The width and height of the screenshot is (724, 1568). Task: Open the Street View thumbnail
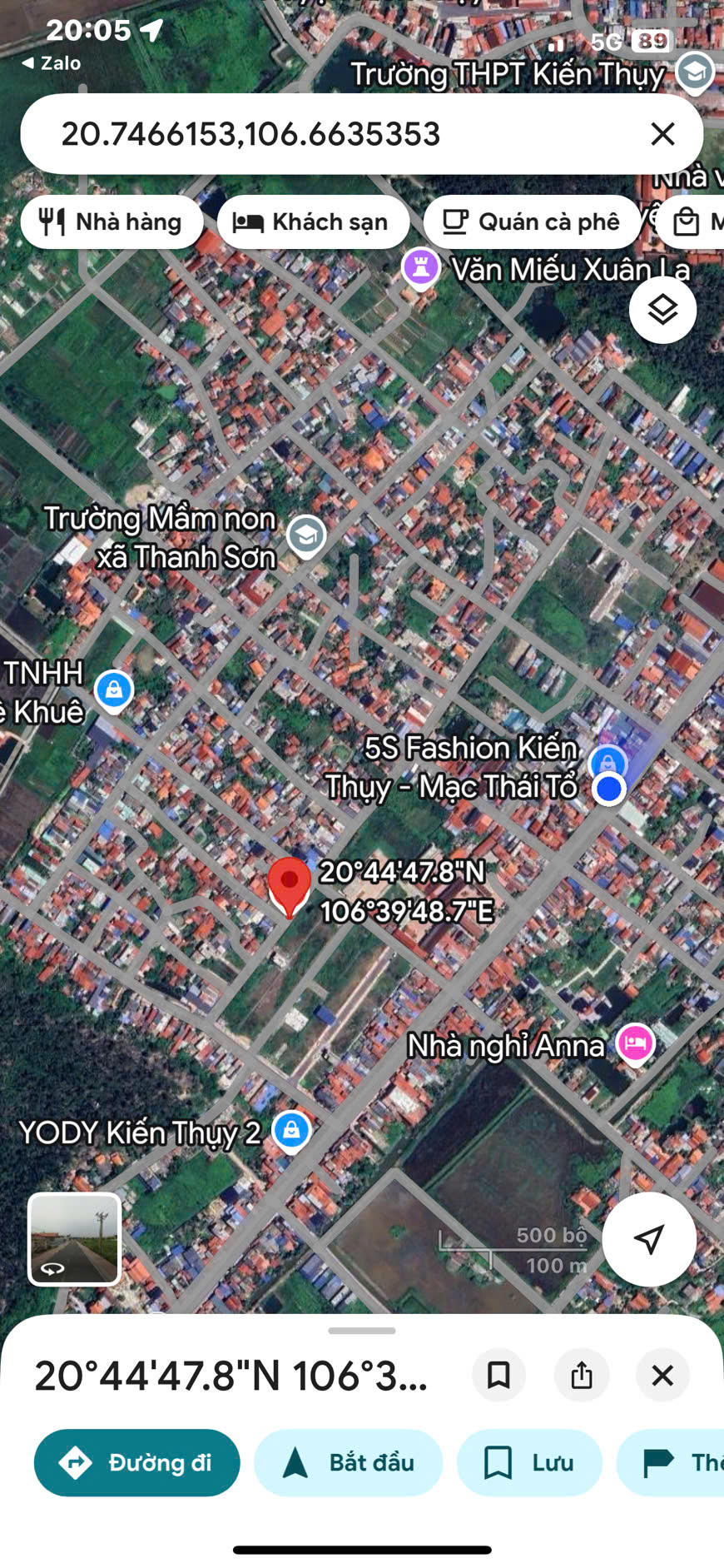(75, 1239)
